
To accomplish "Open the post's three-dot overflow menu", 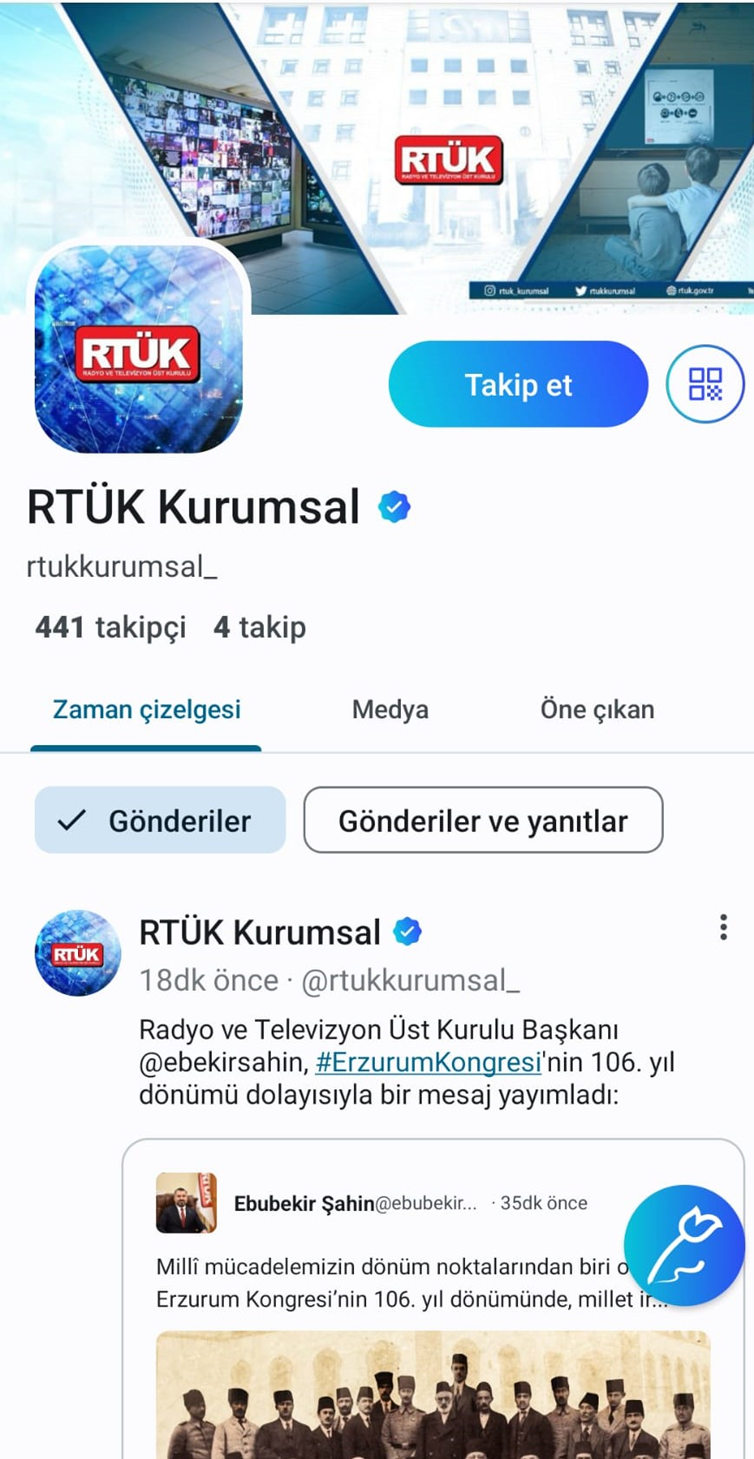I will 723,928.
